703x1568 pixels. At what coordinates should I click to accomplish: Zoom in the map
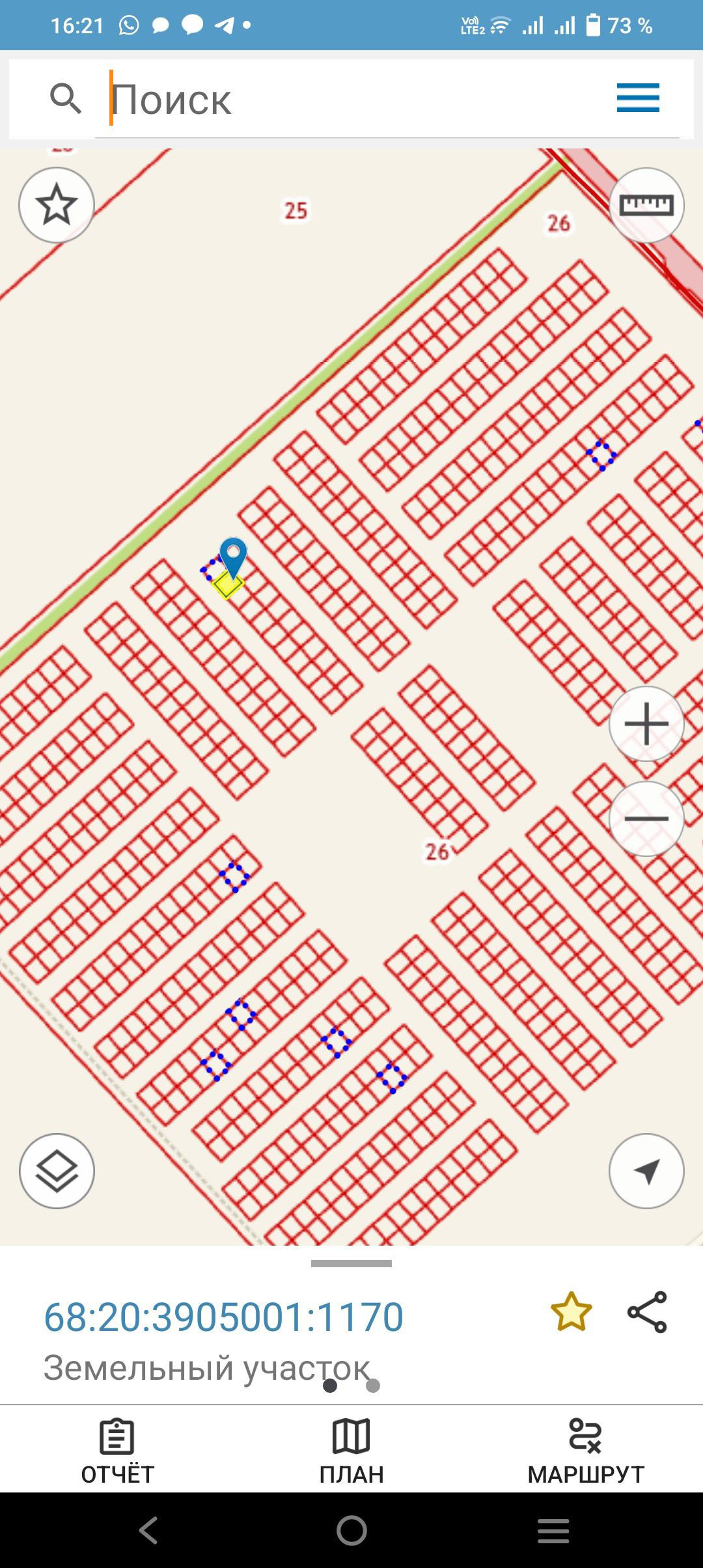(646, 723)
